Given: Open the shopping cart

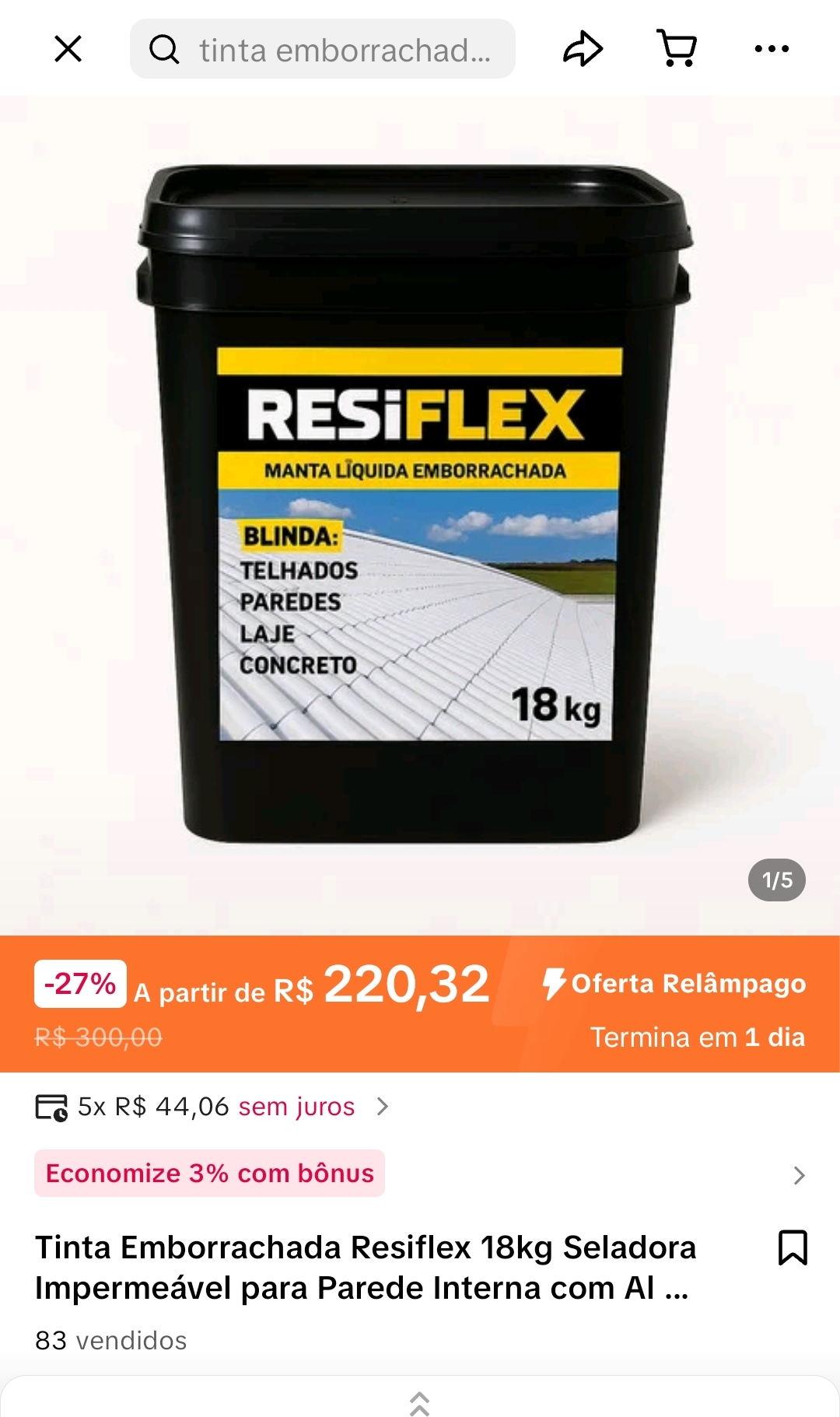Looking at the screenshot, I should pos(677,49).
